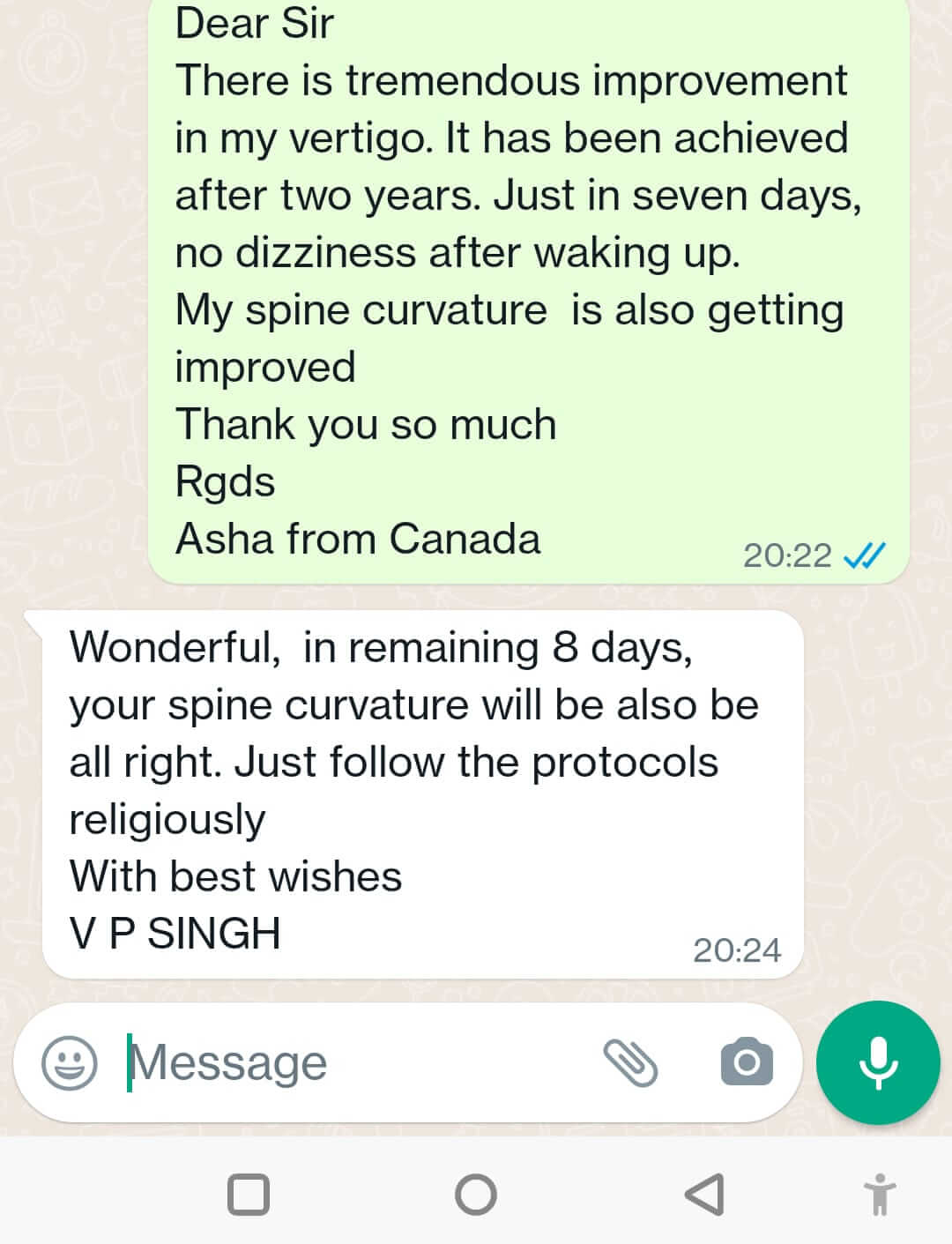Image resolution: width=952 pixels, height=1244 pixels.
Task: Open the accessibility shortcut button
Action: coord(879,1195)
